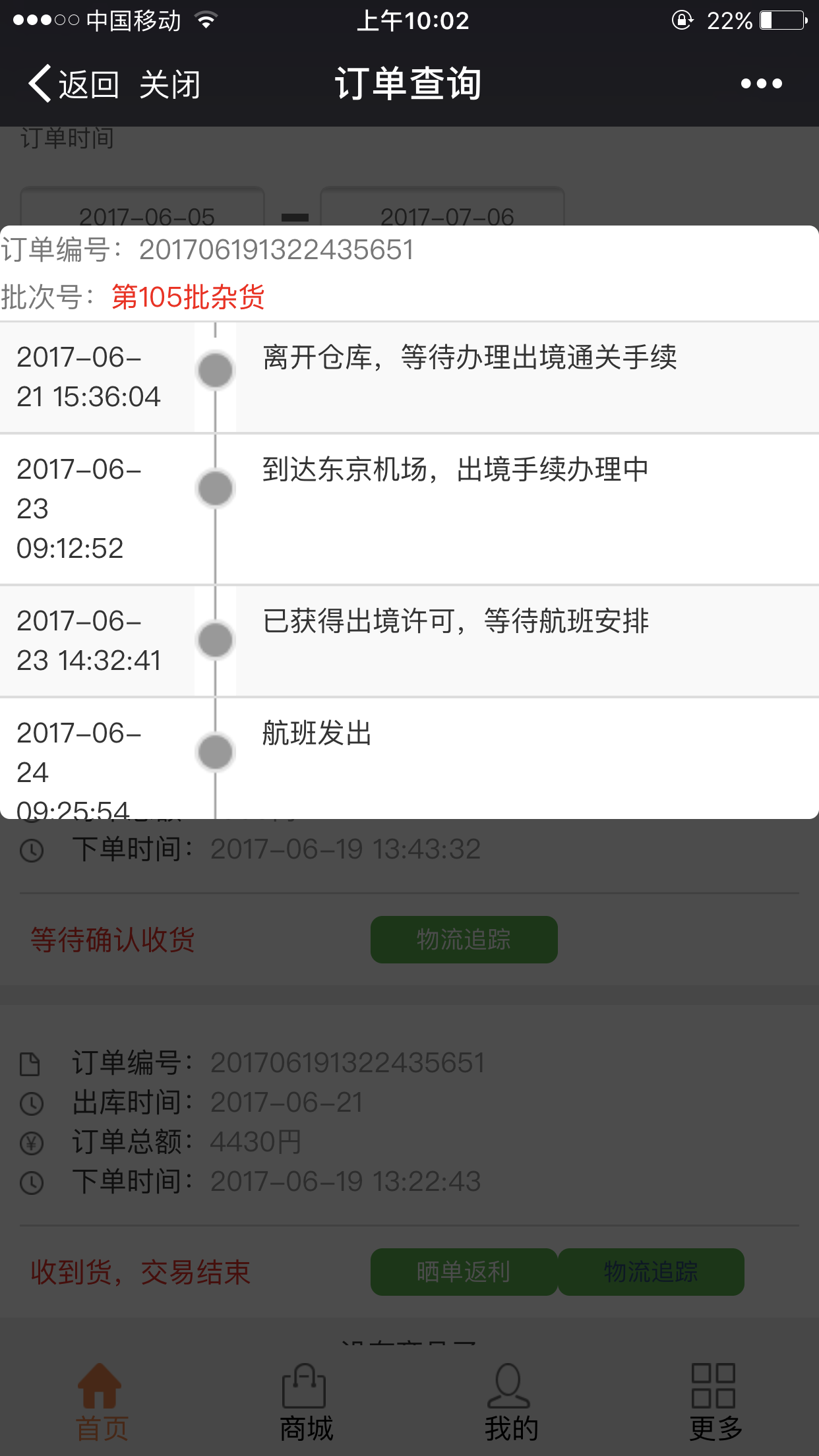Pick start date 2017-06-05
This screenshot has width=819, height=1456.
pyautogui.click(x=142, y=207)
